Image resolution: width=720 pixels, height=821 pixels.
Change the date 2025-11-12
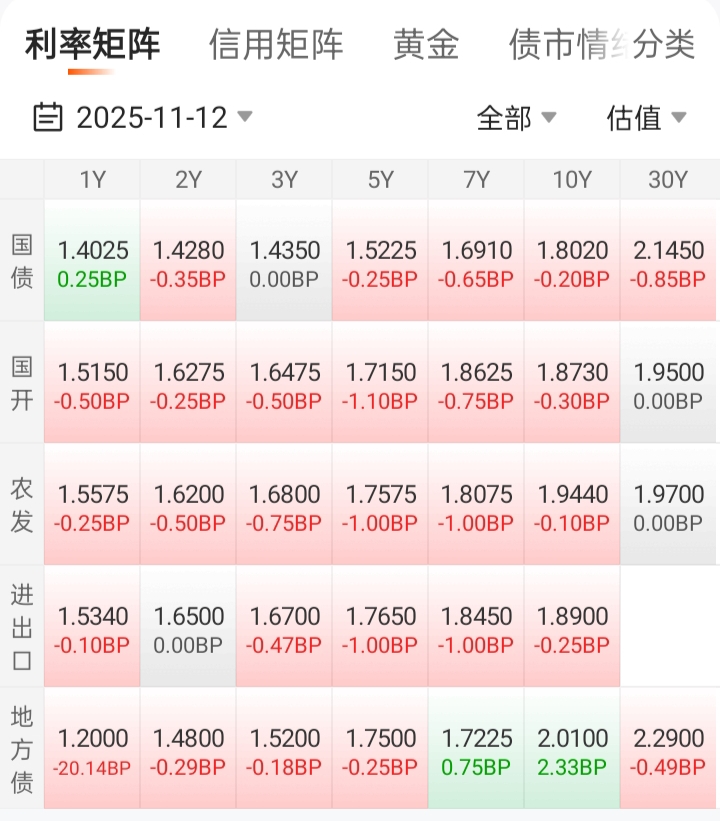(142, 118)
